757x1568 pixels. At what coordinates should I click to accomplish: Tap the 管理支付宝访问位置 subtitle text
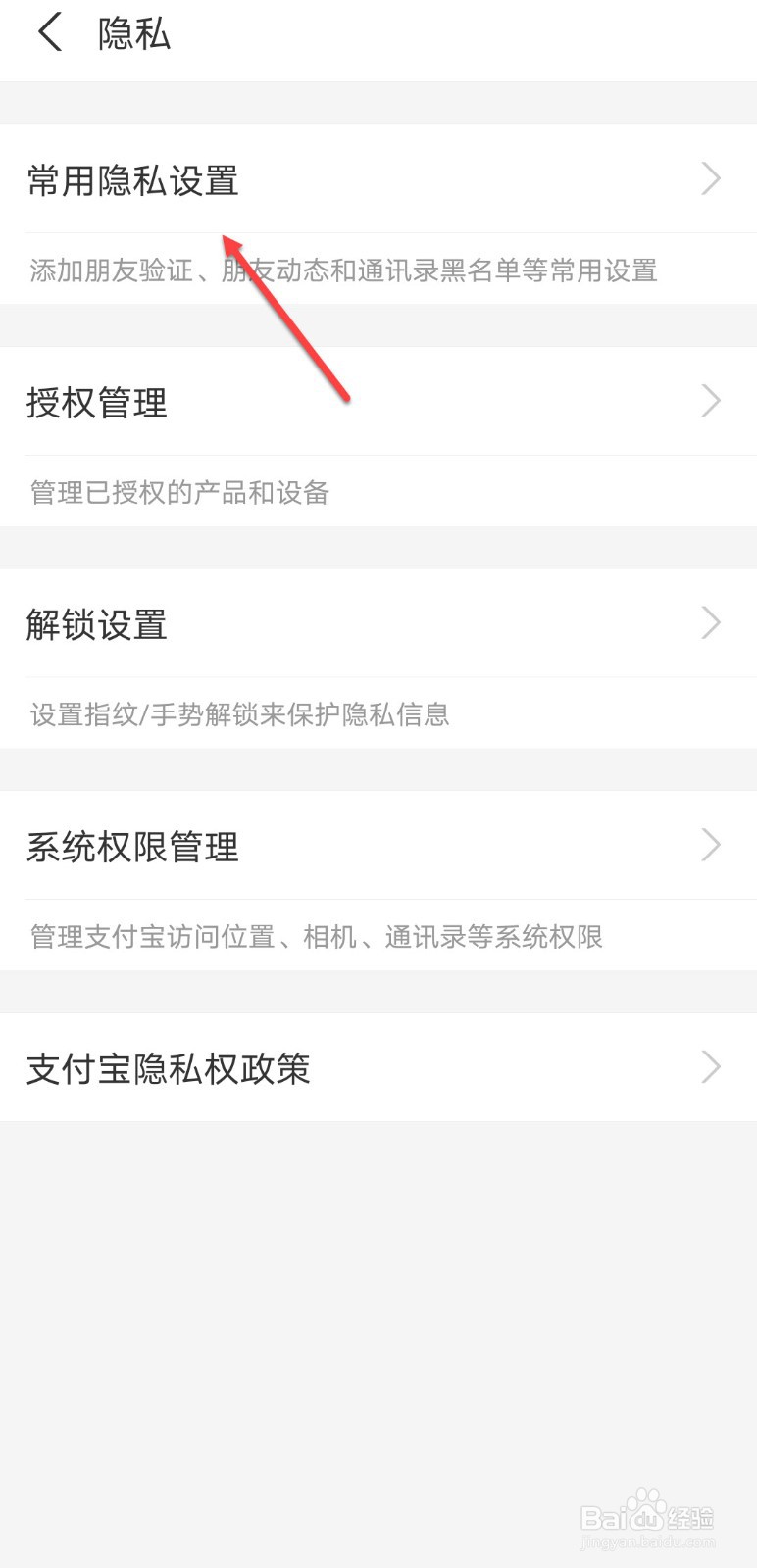tap(316, 936)
